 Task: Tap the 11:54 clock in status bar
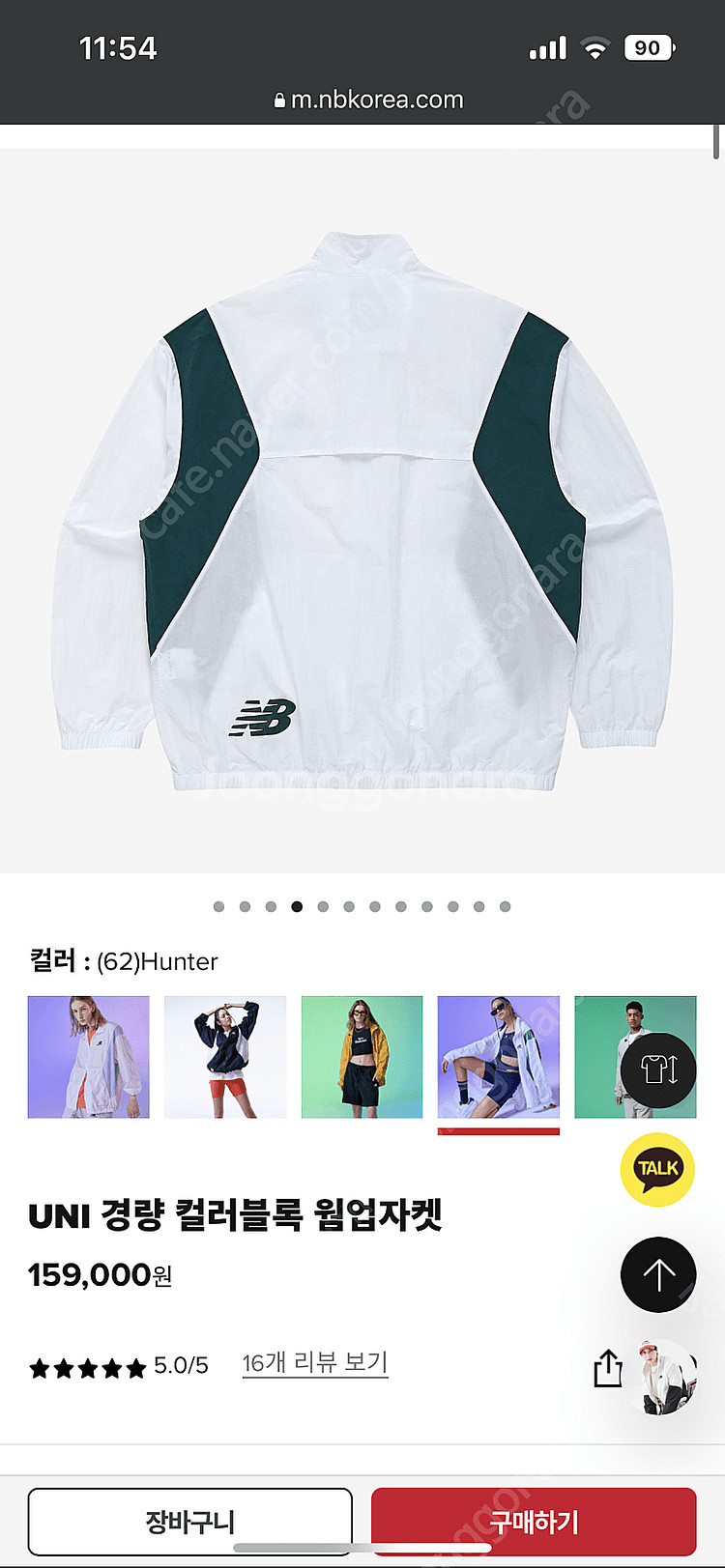tap(120, 45)
